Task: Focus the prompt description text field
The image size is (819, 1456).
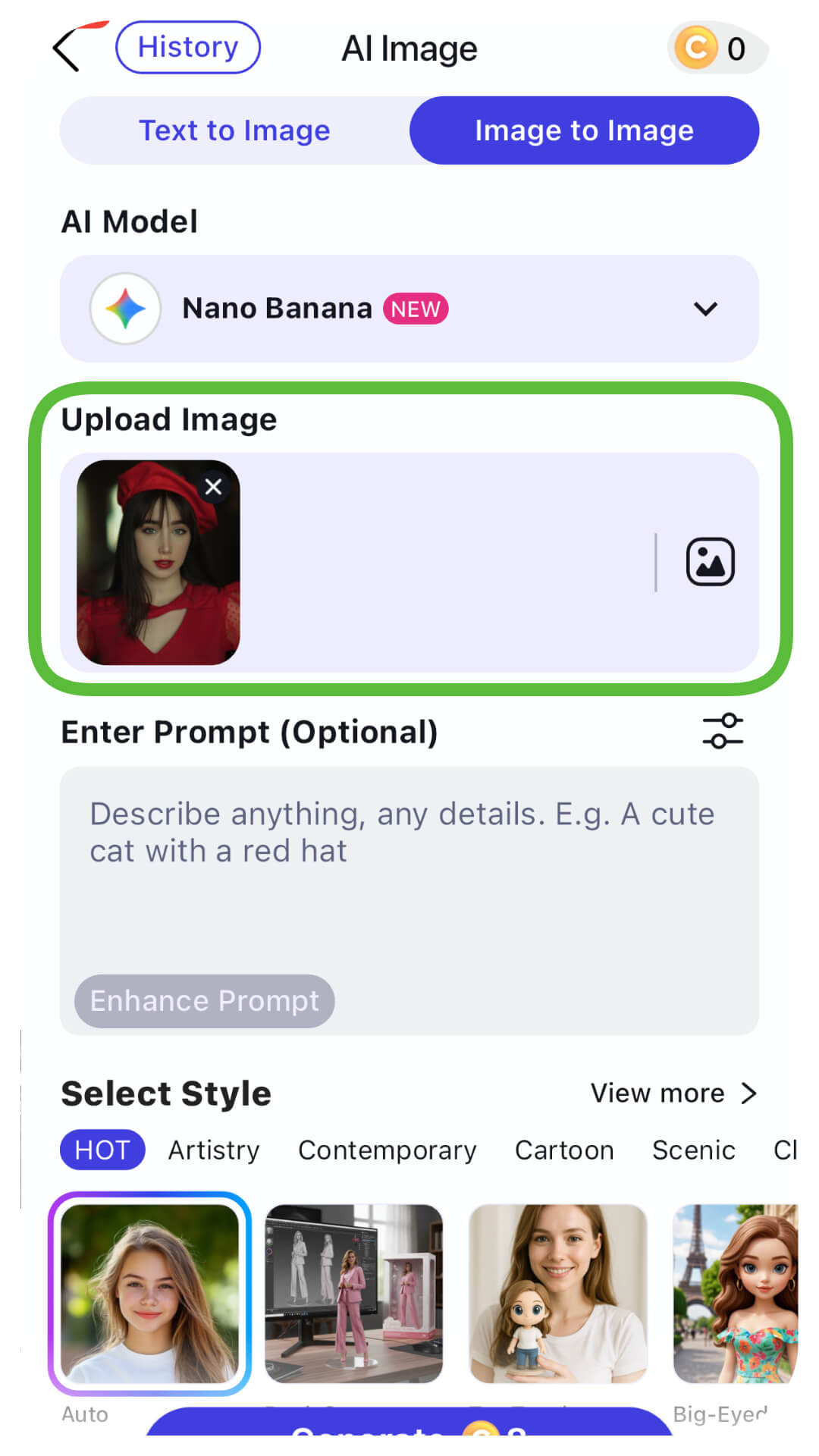Action: (409, 872)
